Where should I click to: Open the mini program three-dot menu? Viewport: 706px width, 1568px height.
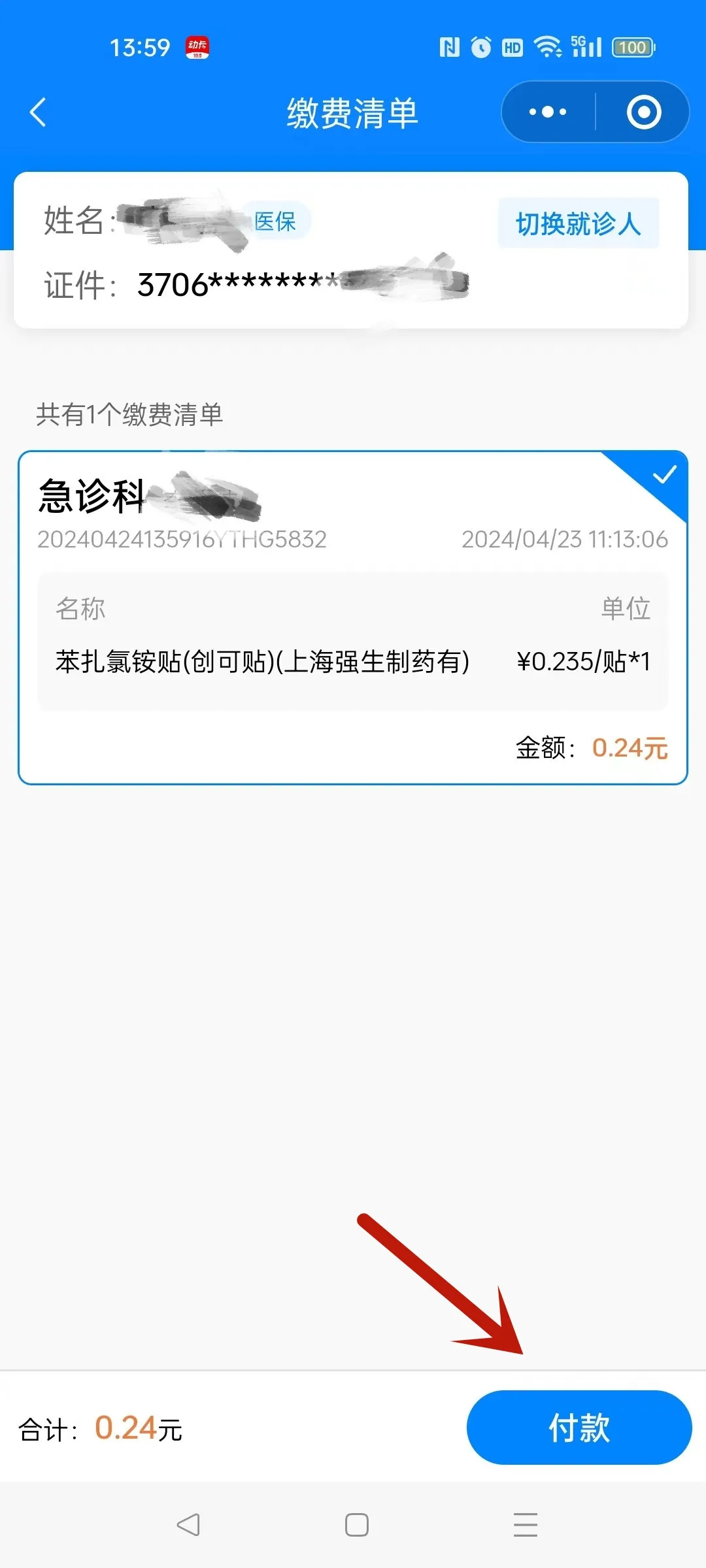pyautogui.click(x=548, y=112)
